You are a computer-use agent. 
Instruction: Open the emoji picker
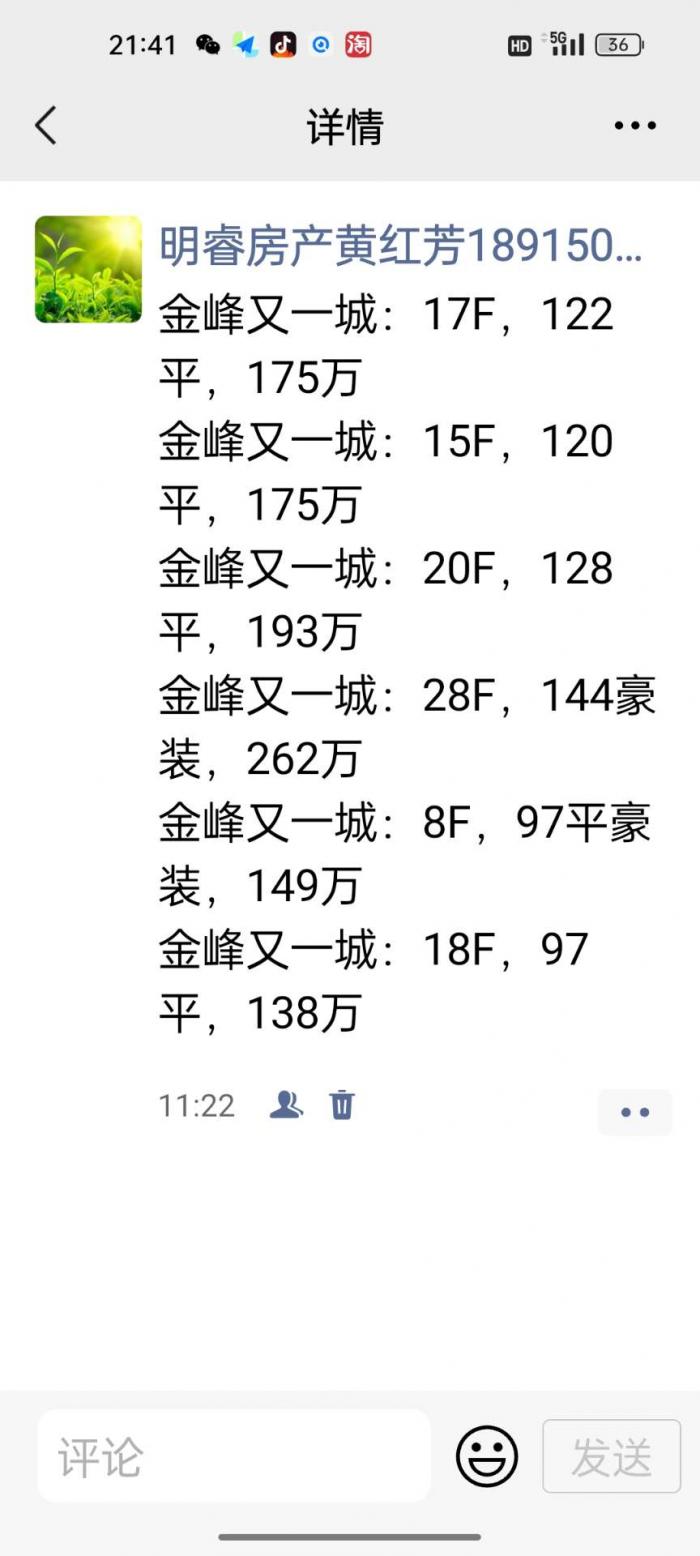tap(487, 1456)
